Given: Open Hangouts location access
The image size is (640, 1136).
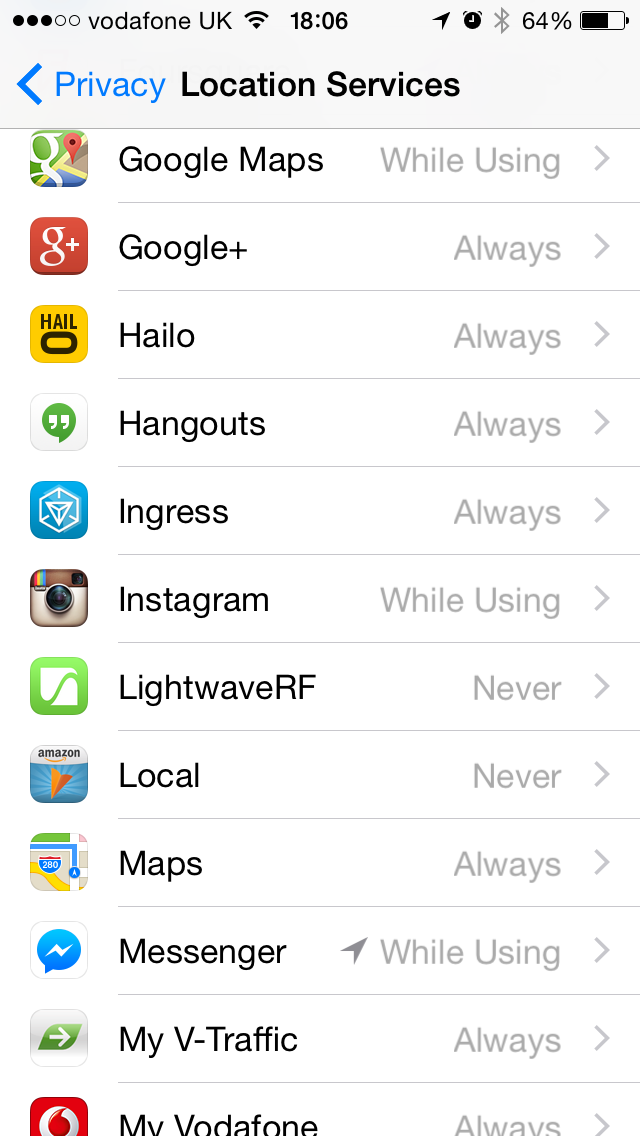Looking at the screenshot, I should 320,423.
